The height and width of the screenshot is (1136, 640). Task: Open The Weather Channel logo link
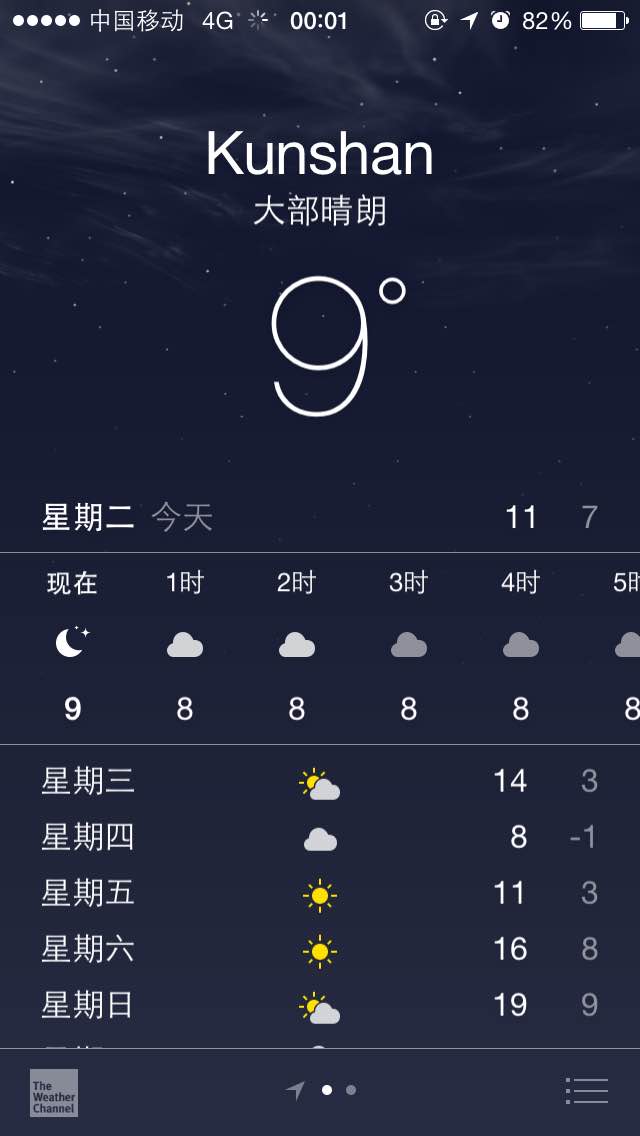point(54,1093)
